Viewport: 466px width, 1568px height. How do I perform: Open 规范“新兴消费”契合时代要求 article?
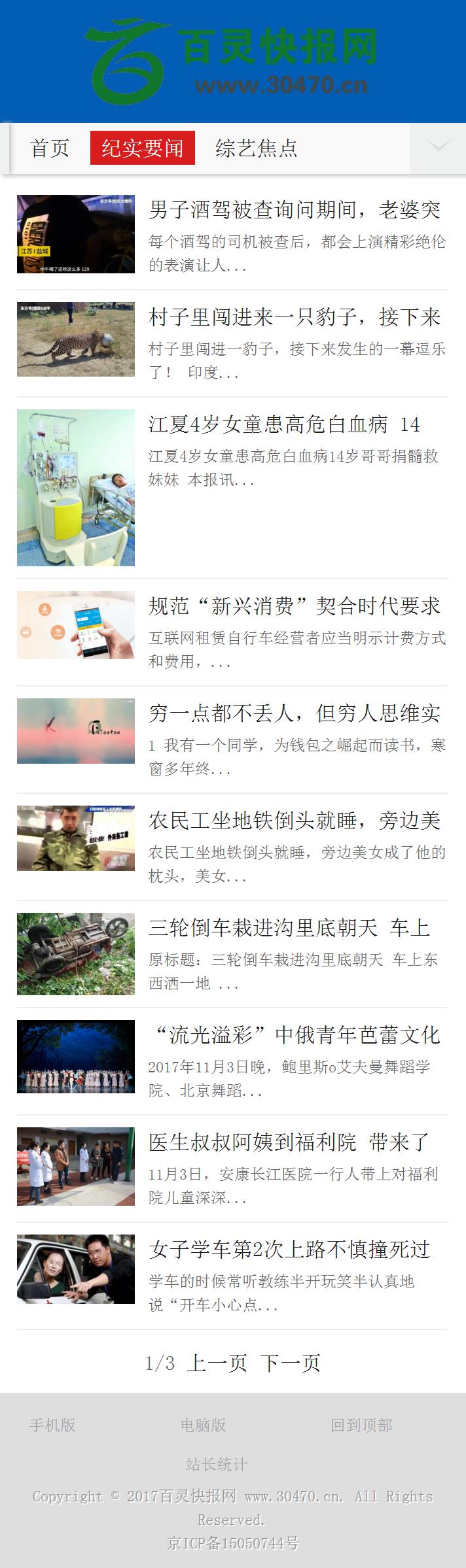click(294, 607)
